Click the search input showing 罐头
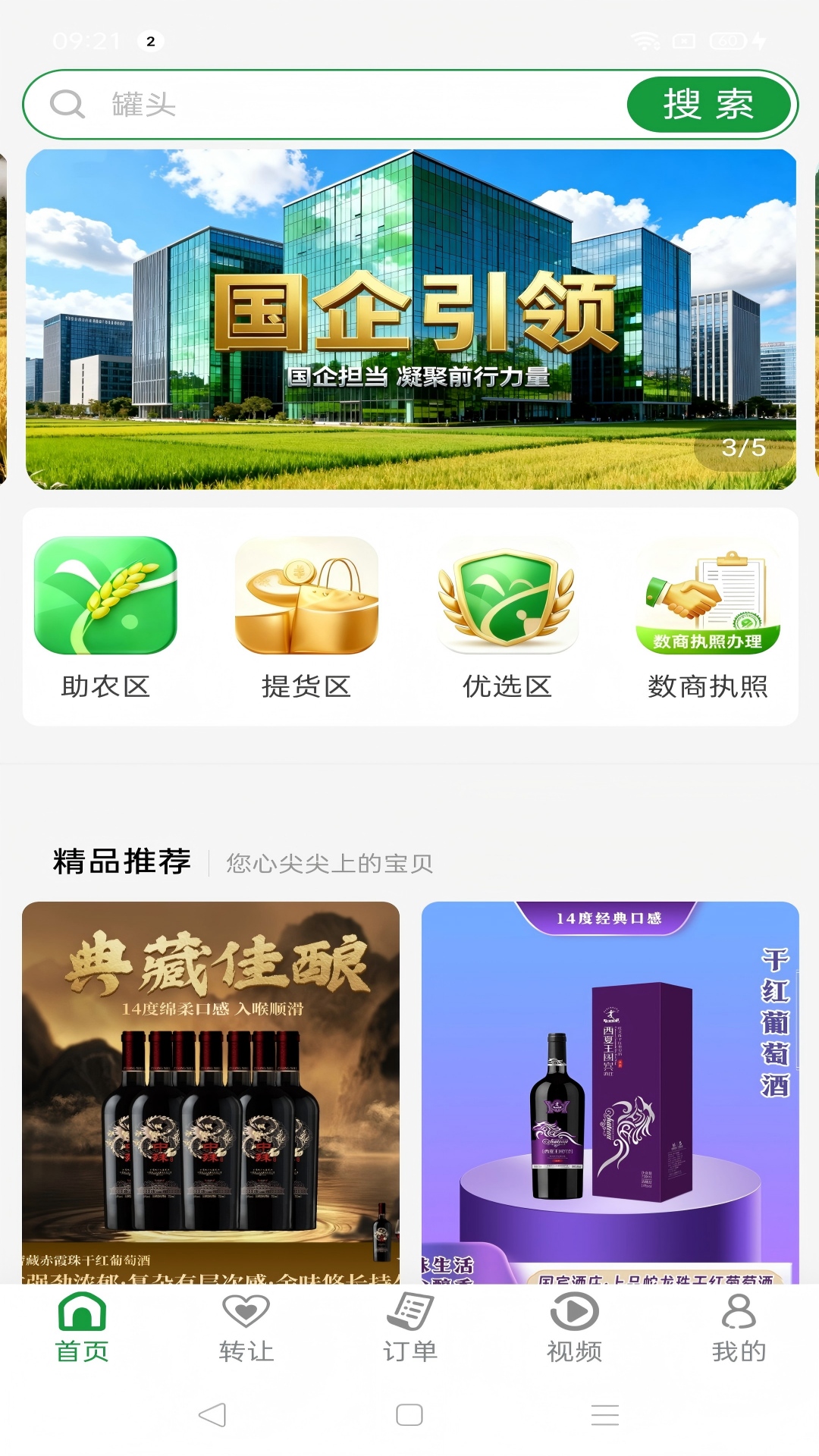 [303, 105]
